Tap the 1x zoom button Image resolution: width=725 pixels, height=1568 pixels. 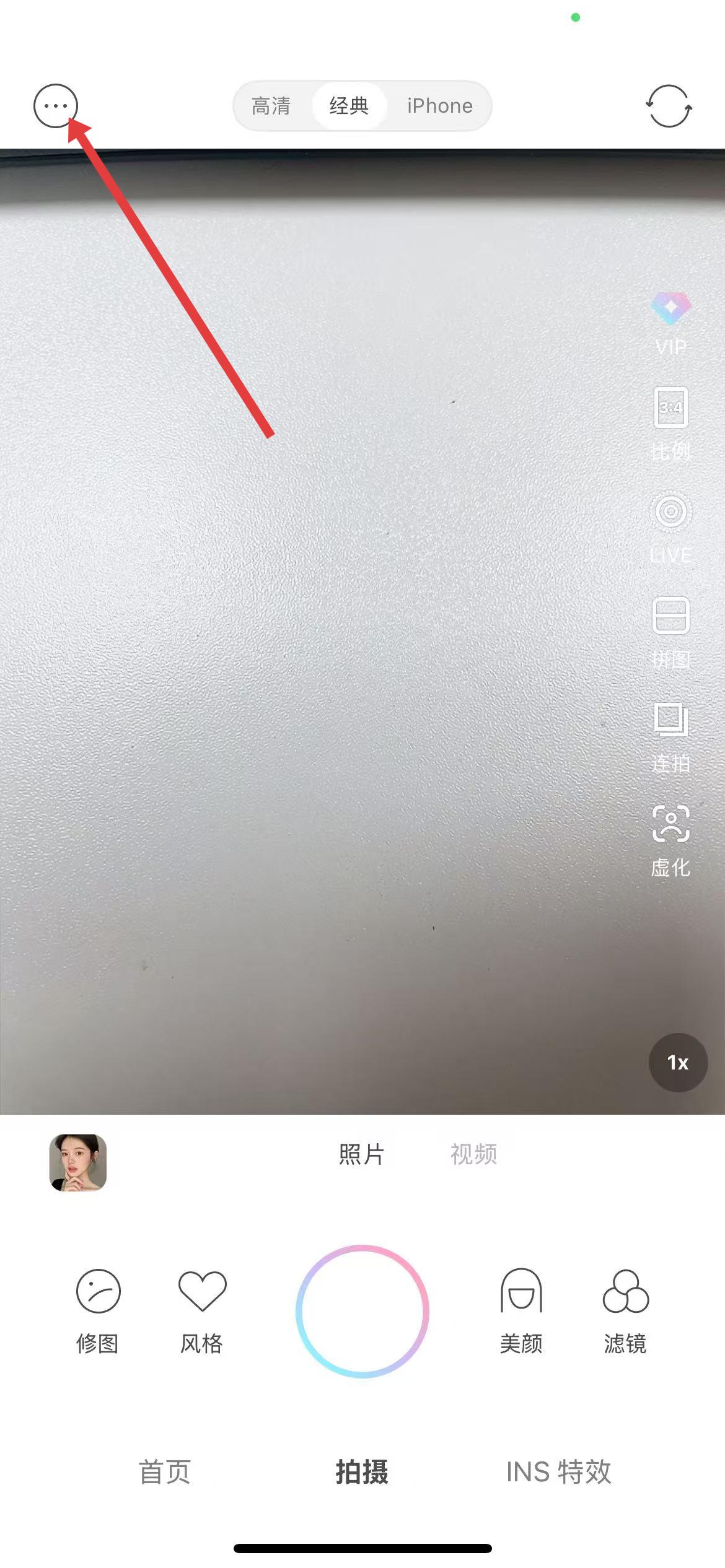click(x=678, y=1063)
